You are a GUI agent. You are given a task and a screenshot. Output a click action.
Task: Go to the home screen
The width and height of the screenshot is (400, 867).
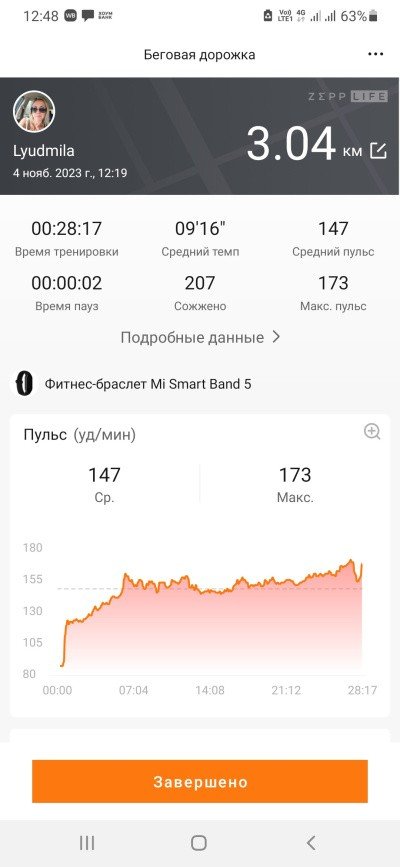coord(199,843)
